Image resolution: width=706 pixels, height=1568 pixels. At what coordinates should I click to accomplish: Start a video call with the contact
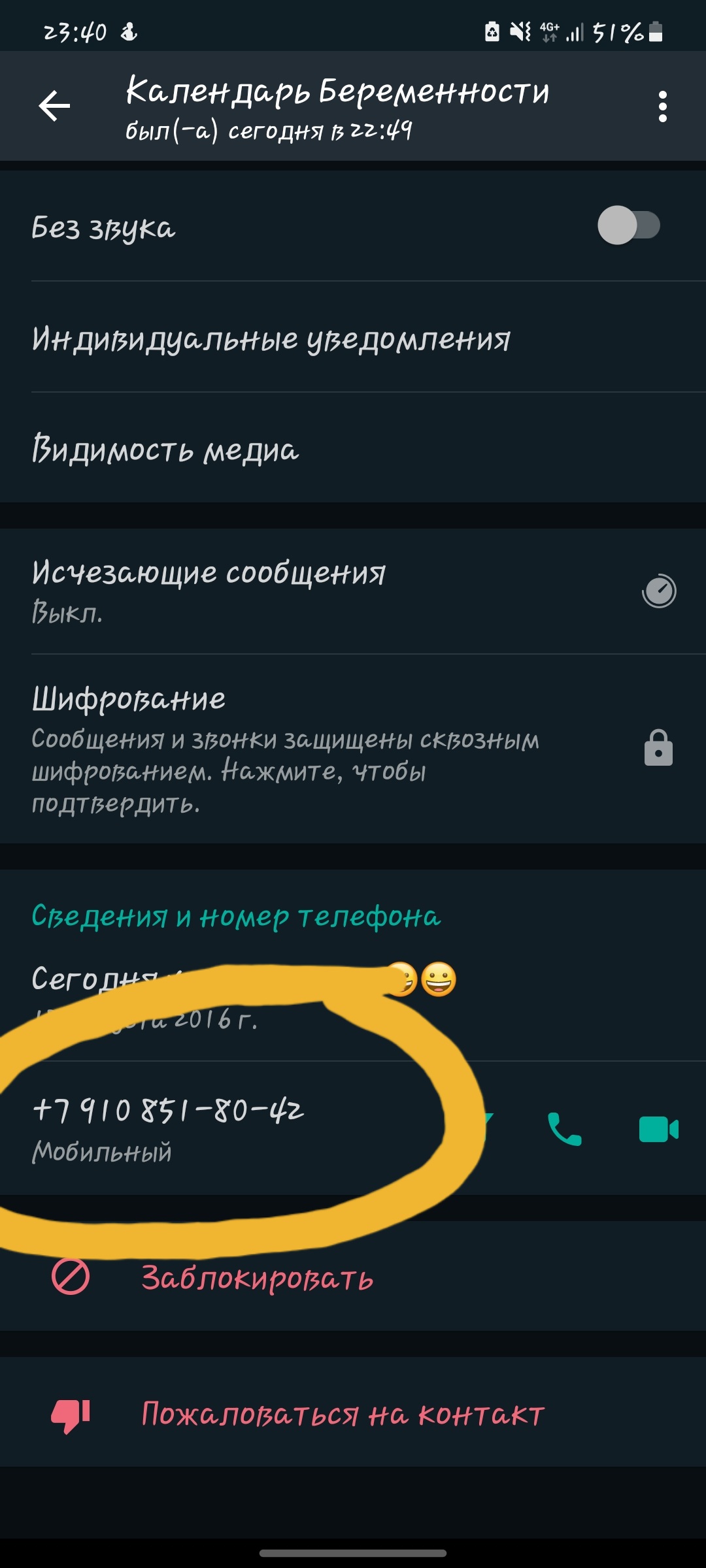(658, 1129)
